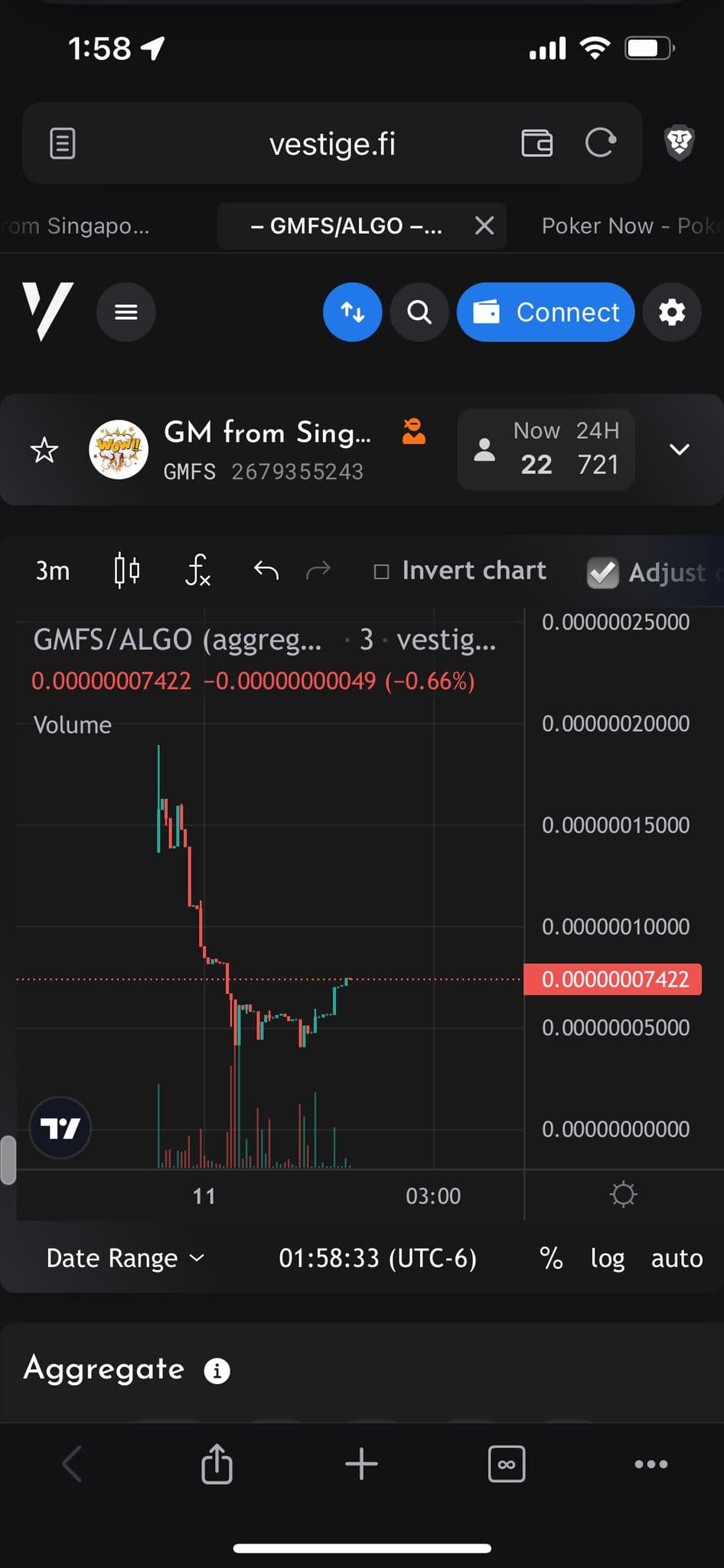Viewport: 724px width, 1568px height.
Task: Switch the price scale to log
Action: (607, 1258)
